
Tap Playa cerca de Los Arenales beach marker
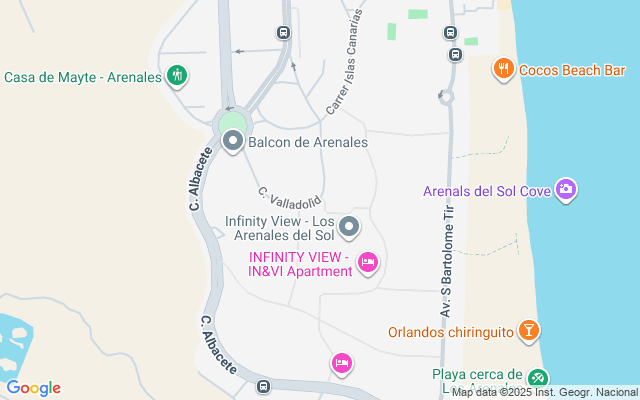(538, 378)
